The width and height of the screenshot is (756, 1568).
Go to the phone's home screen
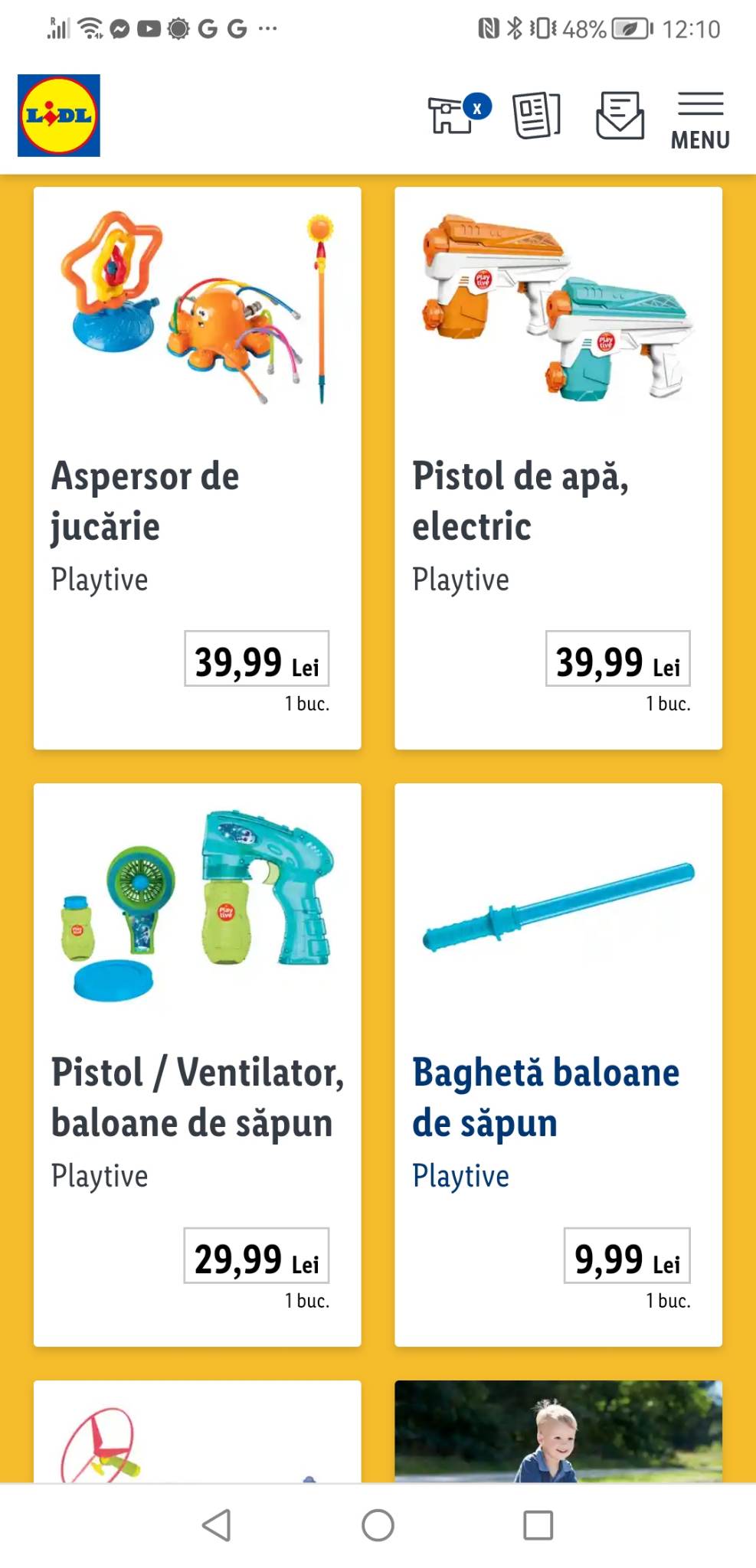[378, 1525]
